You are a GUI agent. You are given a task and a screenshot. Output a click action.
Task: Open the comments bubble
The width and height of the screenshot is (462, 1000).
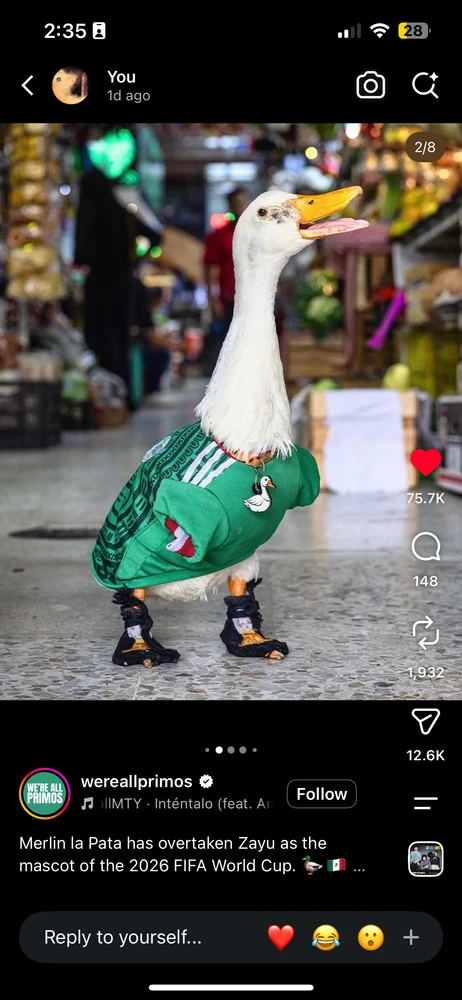click(x=426, y=547)
